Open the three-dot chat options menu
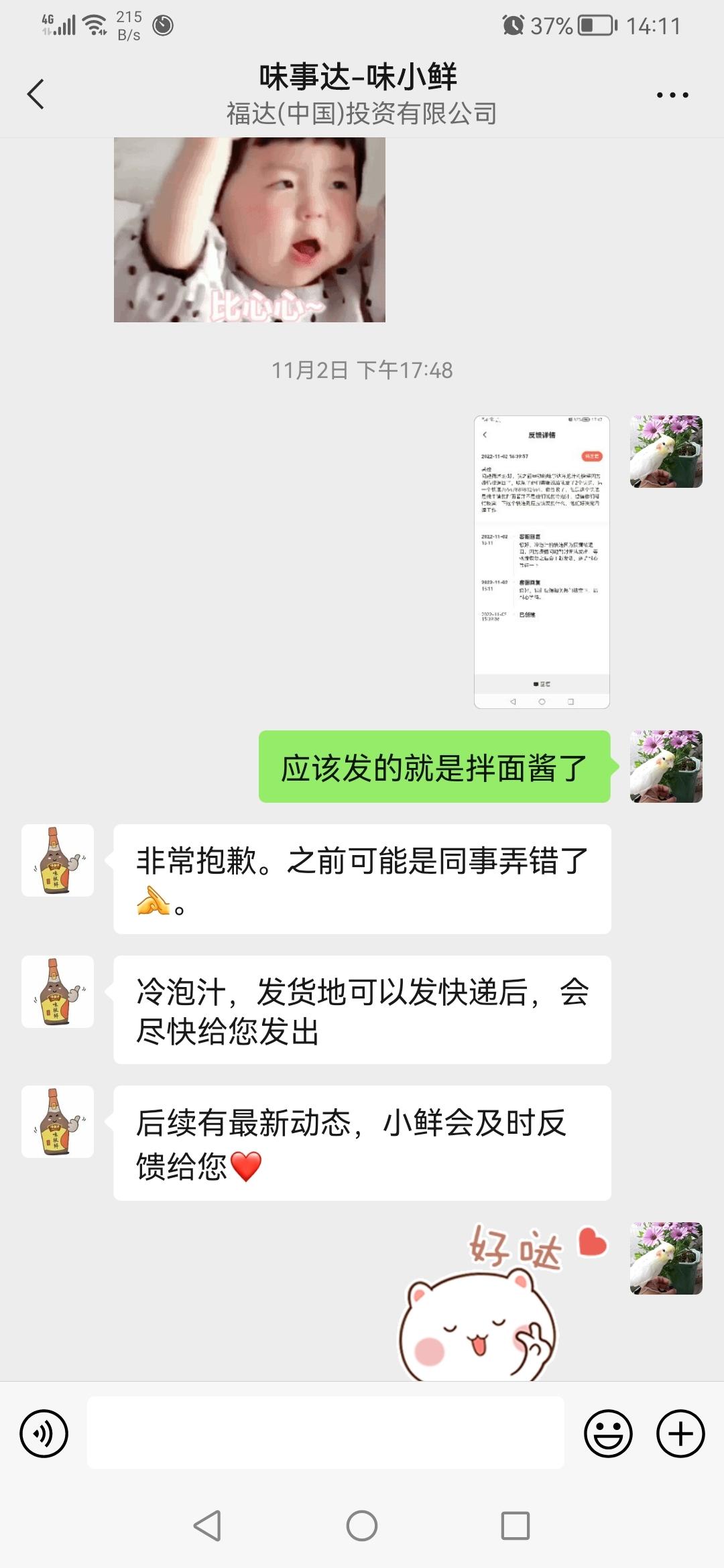The height and width of the screenshot is (1568, 724). [672, 95]
